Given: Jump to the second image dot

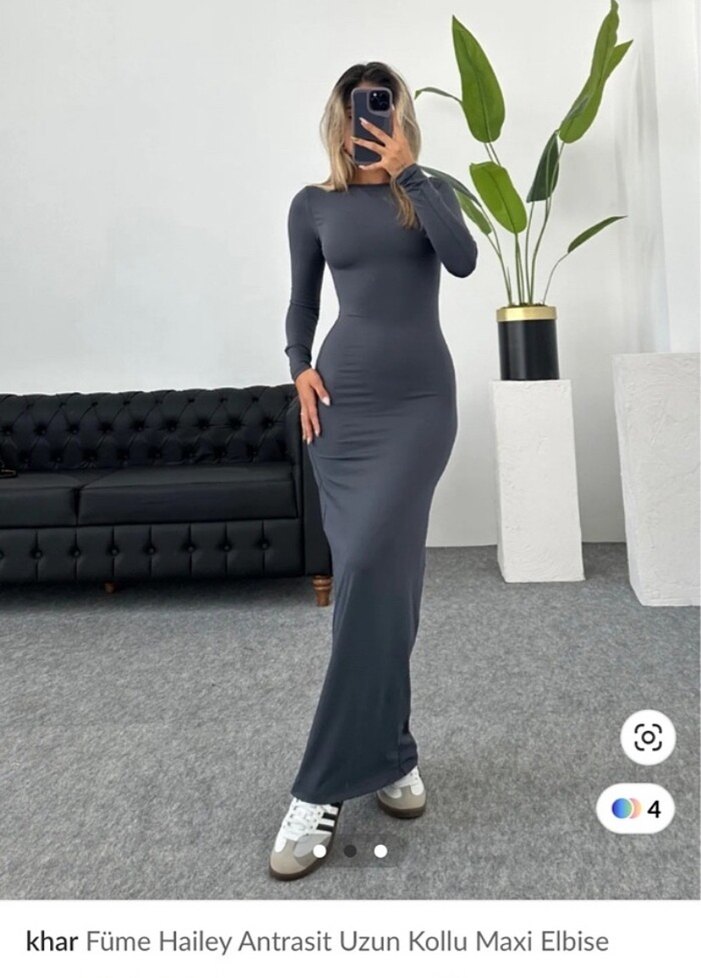Looking at the screenshot, I should pos(350,851).
